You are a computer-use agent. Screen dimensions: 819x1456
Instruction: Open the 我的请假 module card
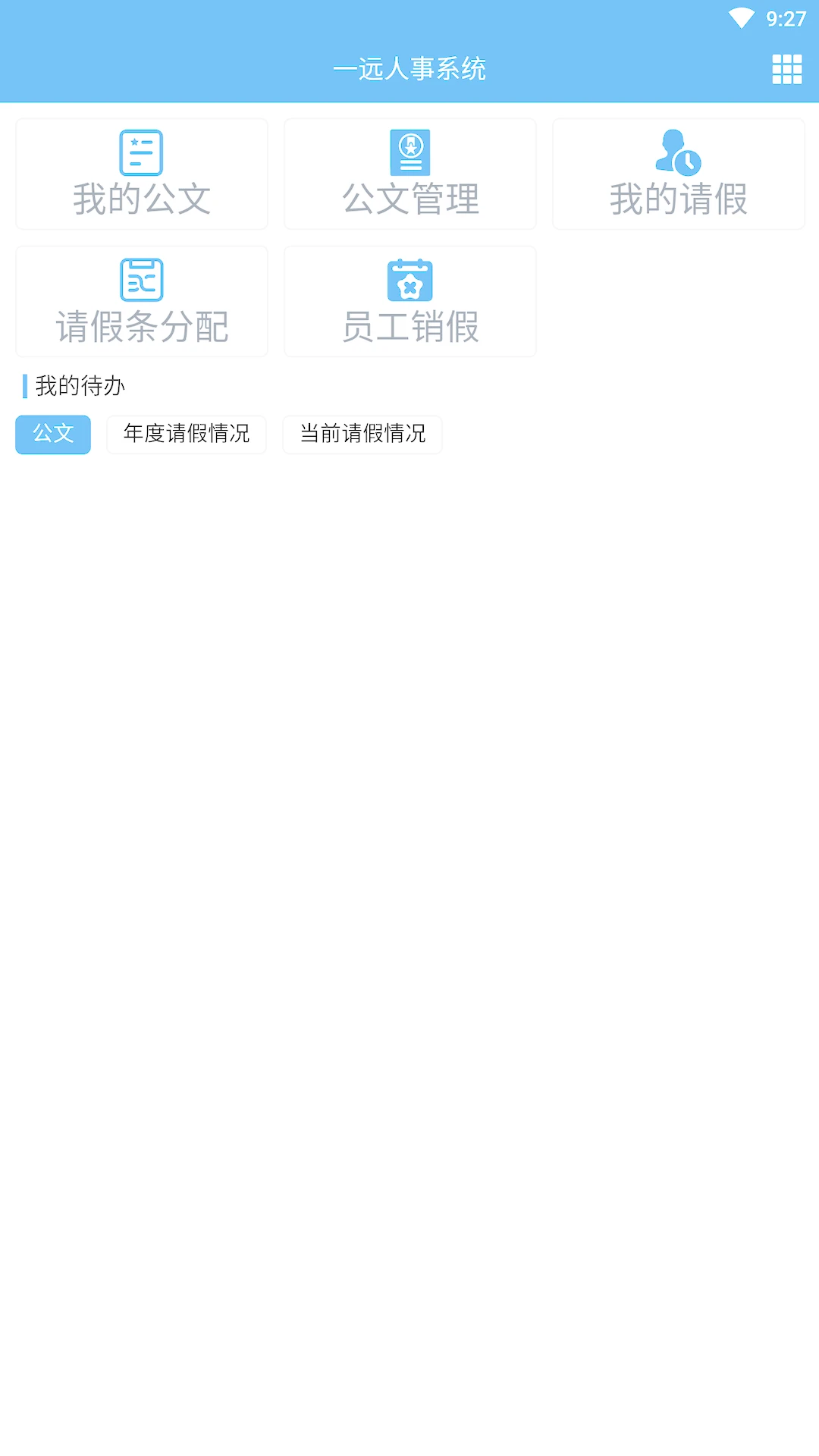click(x=677, y=173)
